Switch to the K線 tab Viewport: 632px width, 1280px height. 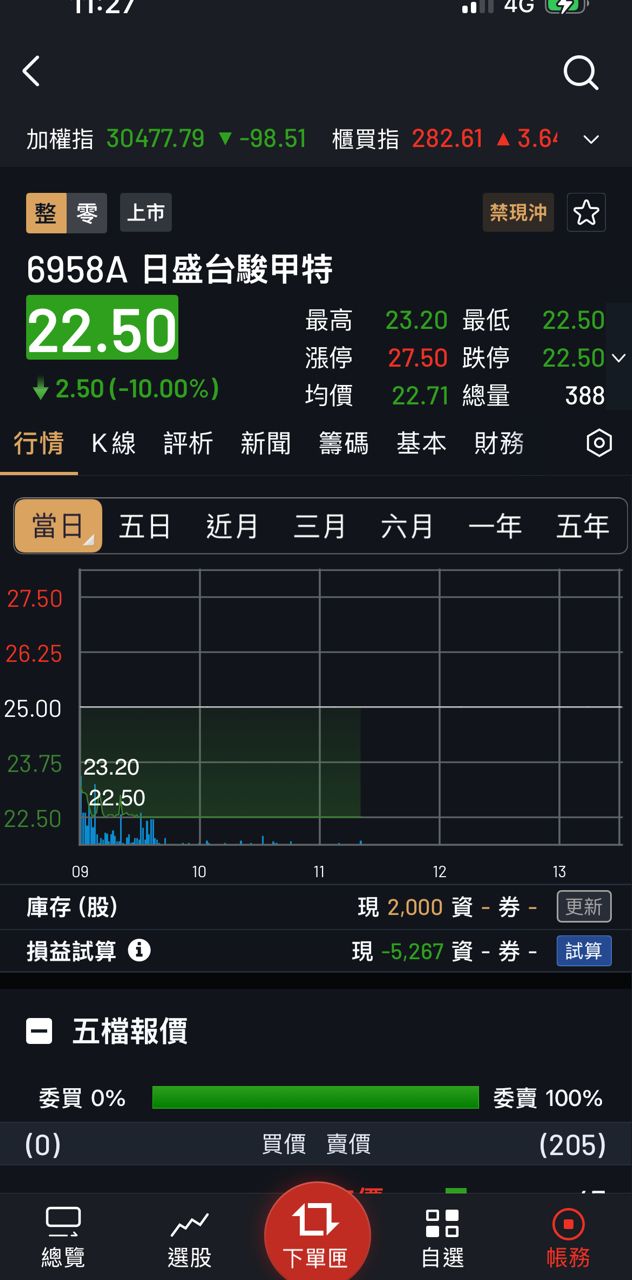[x=114, y=443]
